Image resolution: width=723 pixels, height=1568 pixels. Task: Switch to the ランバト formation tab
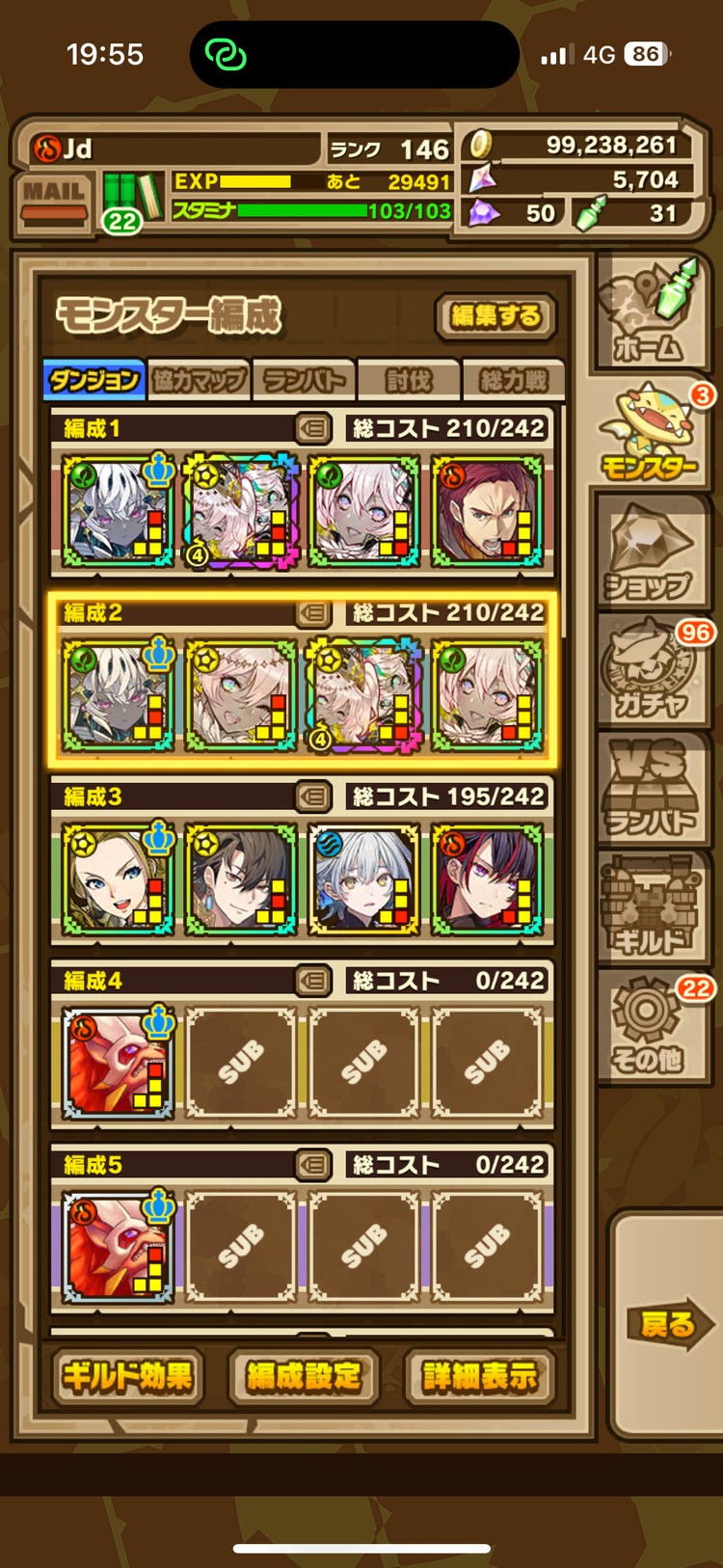pyautogui.click(x=304, y=380)
